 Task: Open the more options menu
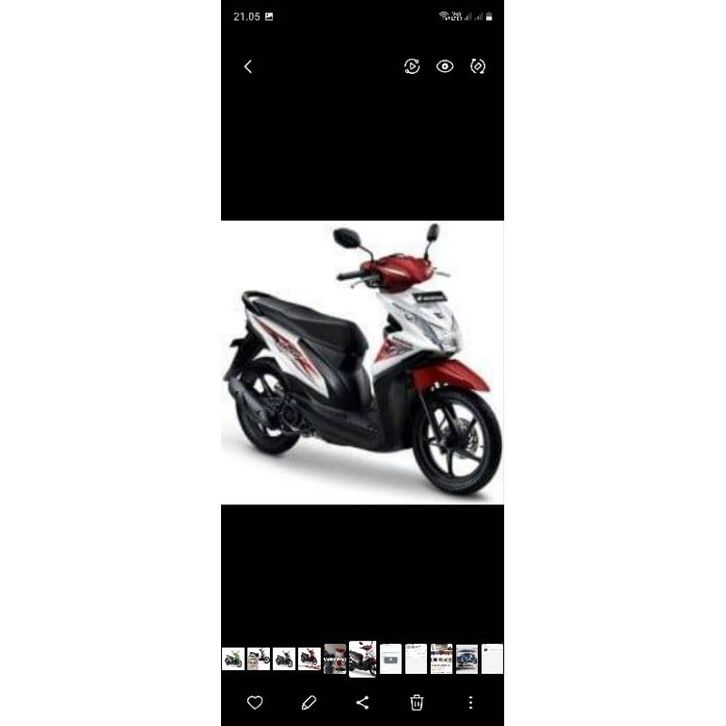(470, 702)
